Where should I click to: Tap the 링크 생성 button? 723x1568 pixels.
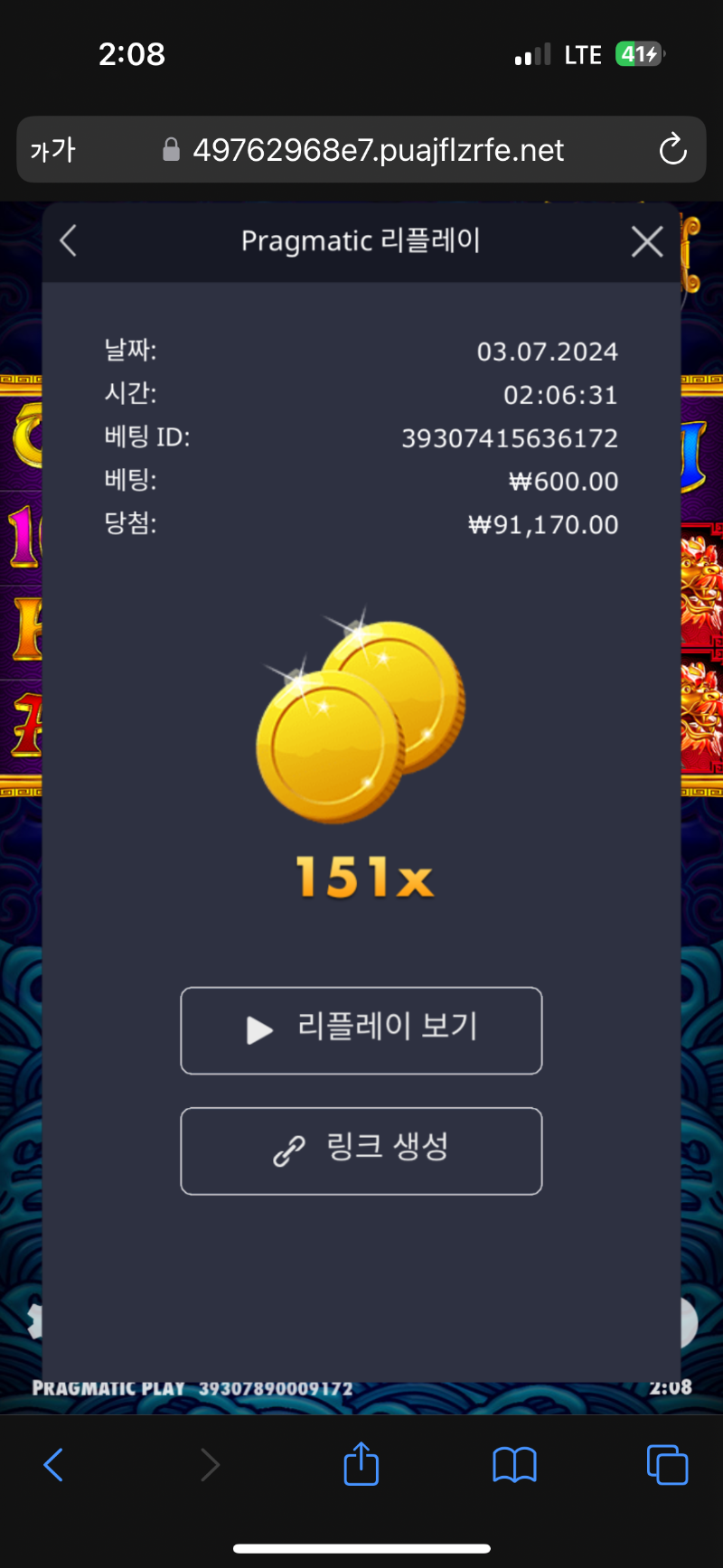pos(361,1150)
